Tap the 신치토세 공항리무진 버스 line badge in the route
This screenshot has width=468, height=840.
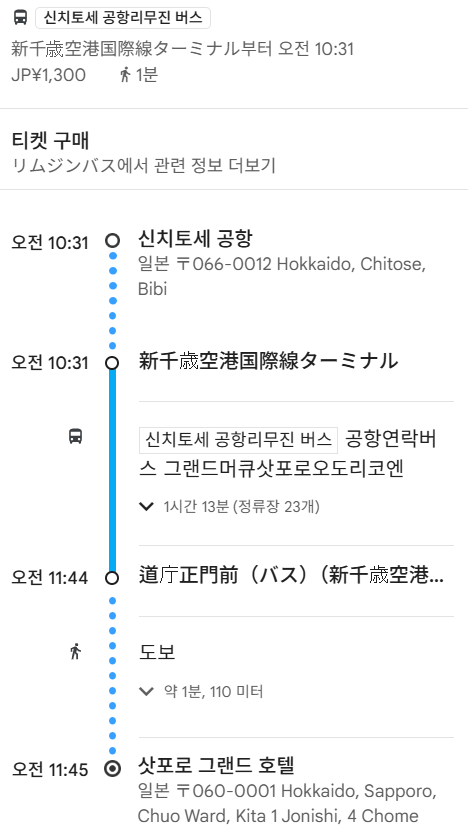click(x=238, y=440)
